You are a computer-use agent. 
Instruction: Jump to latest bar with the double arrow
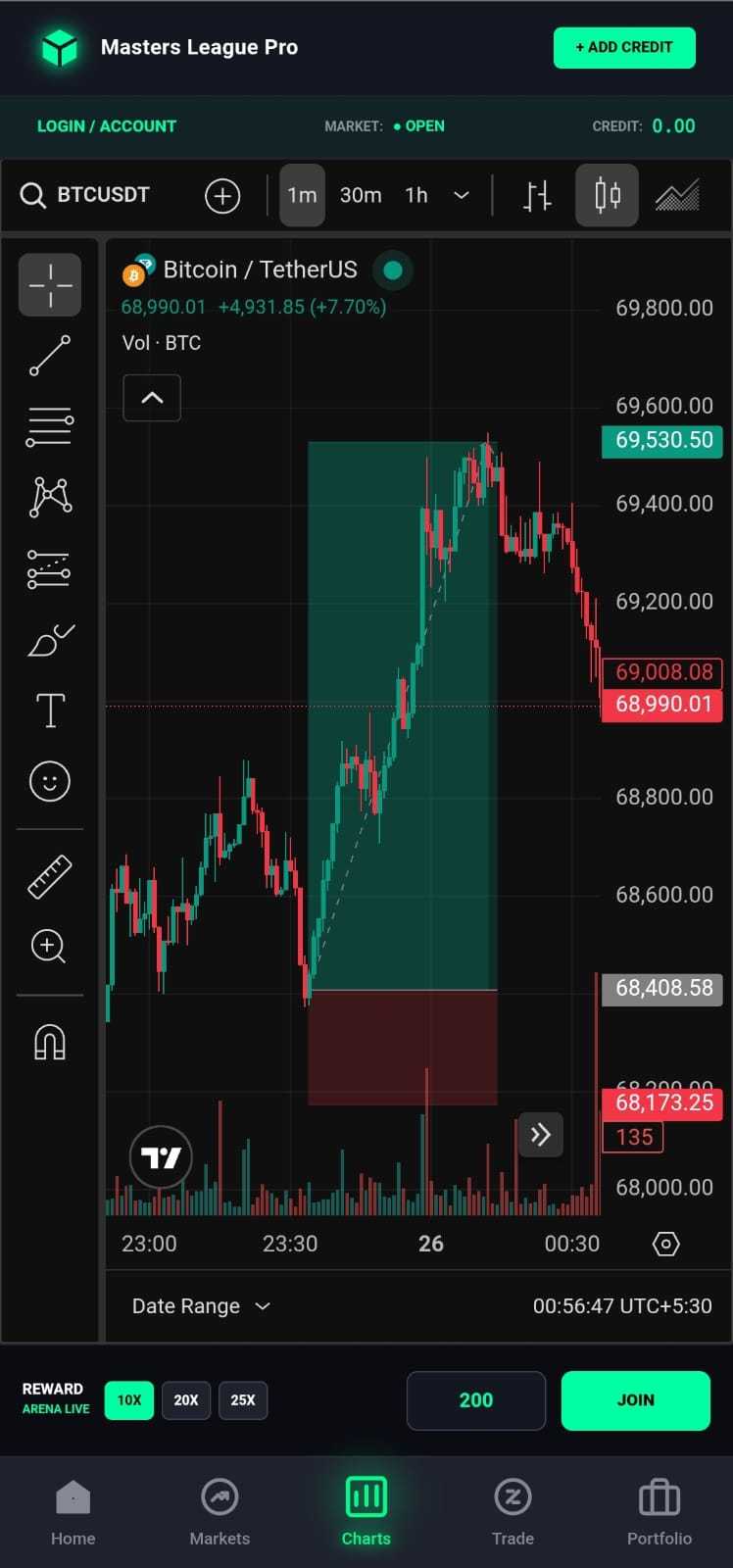540,1135
